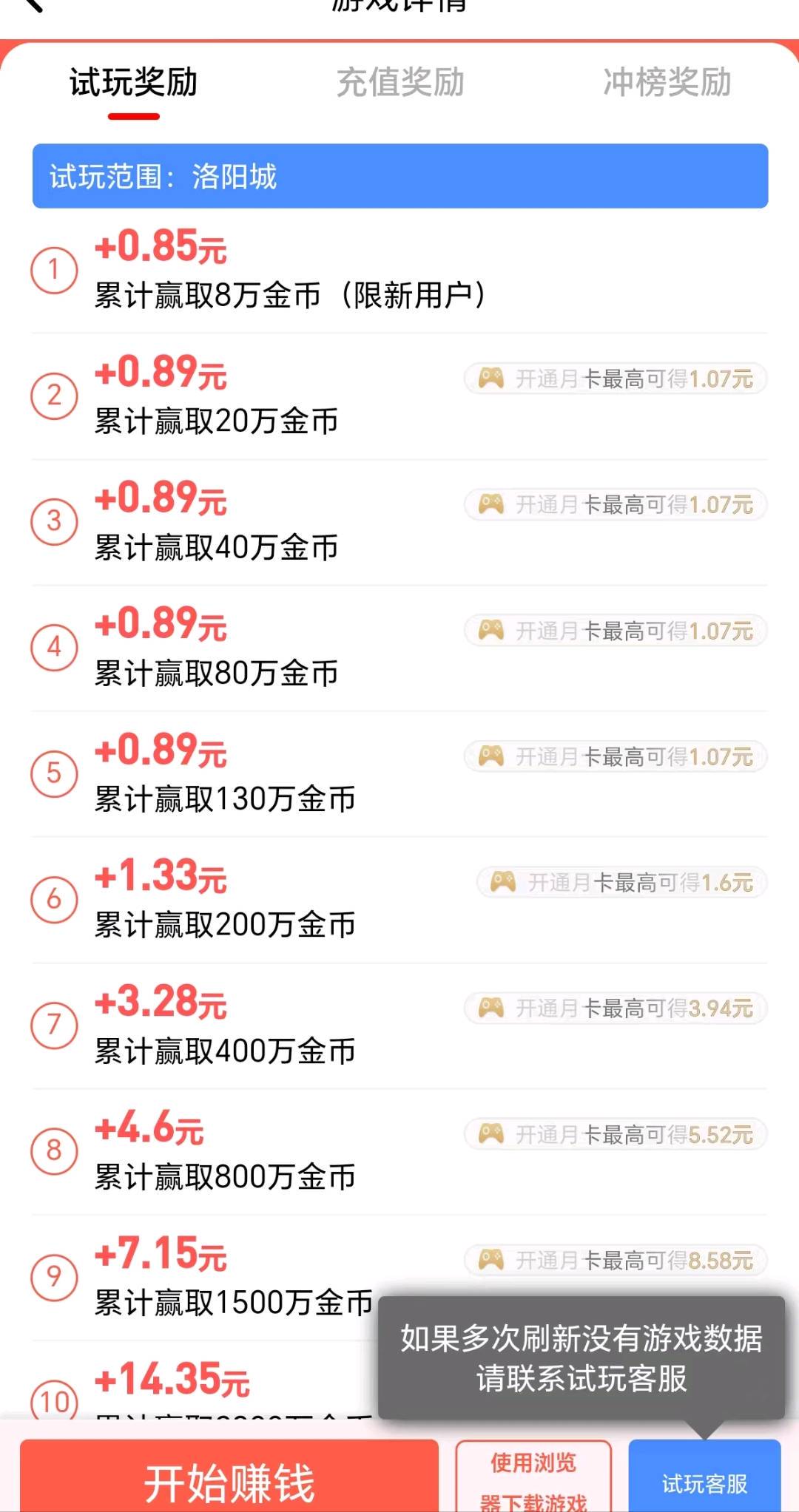This screenshot has height=1512, width=799.
Task: Tap the 开始赚钱 button
Action: 229,1476
